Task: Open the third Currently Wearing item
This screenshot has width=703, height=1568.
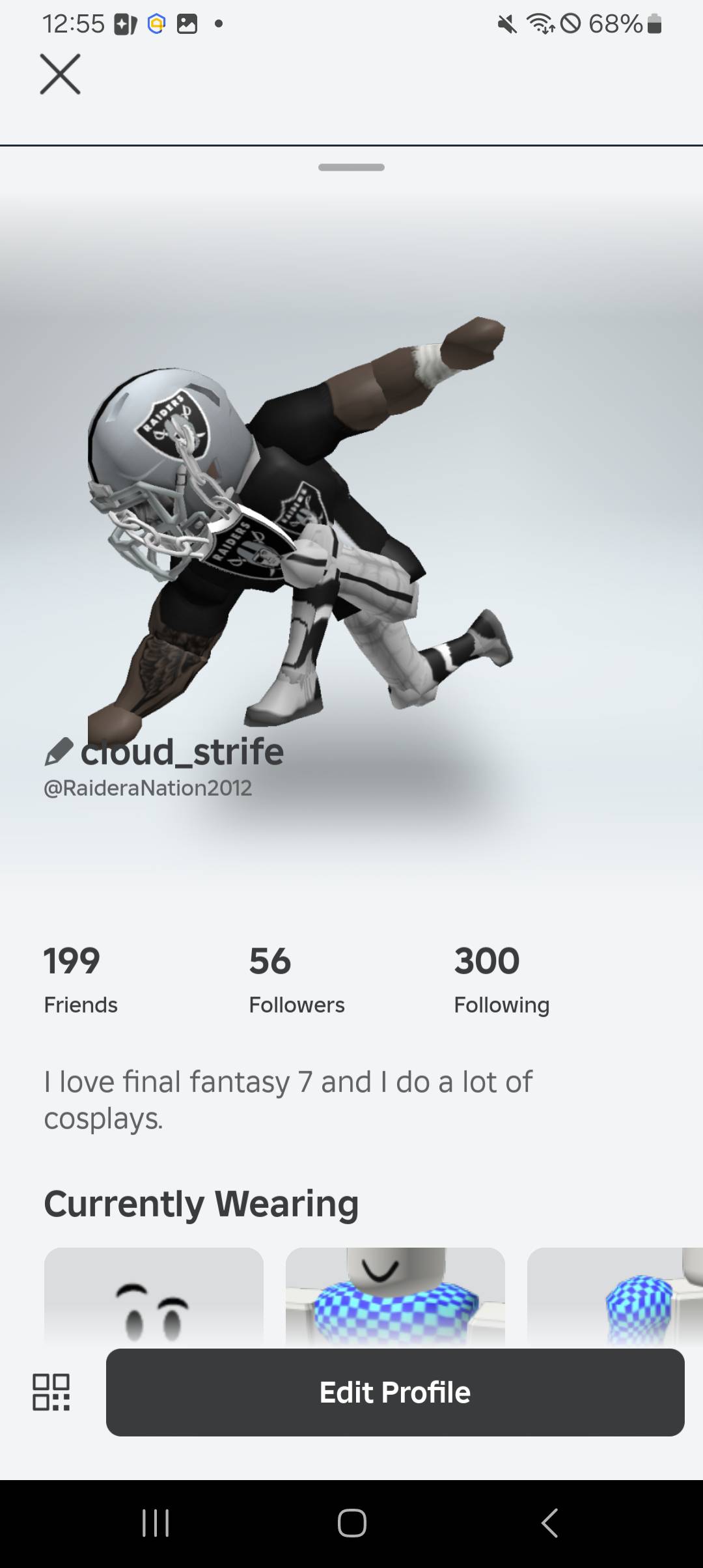Action: 615,1296
